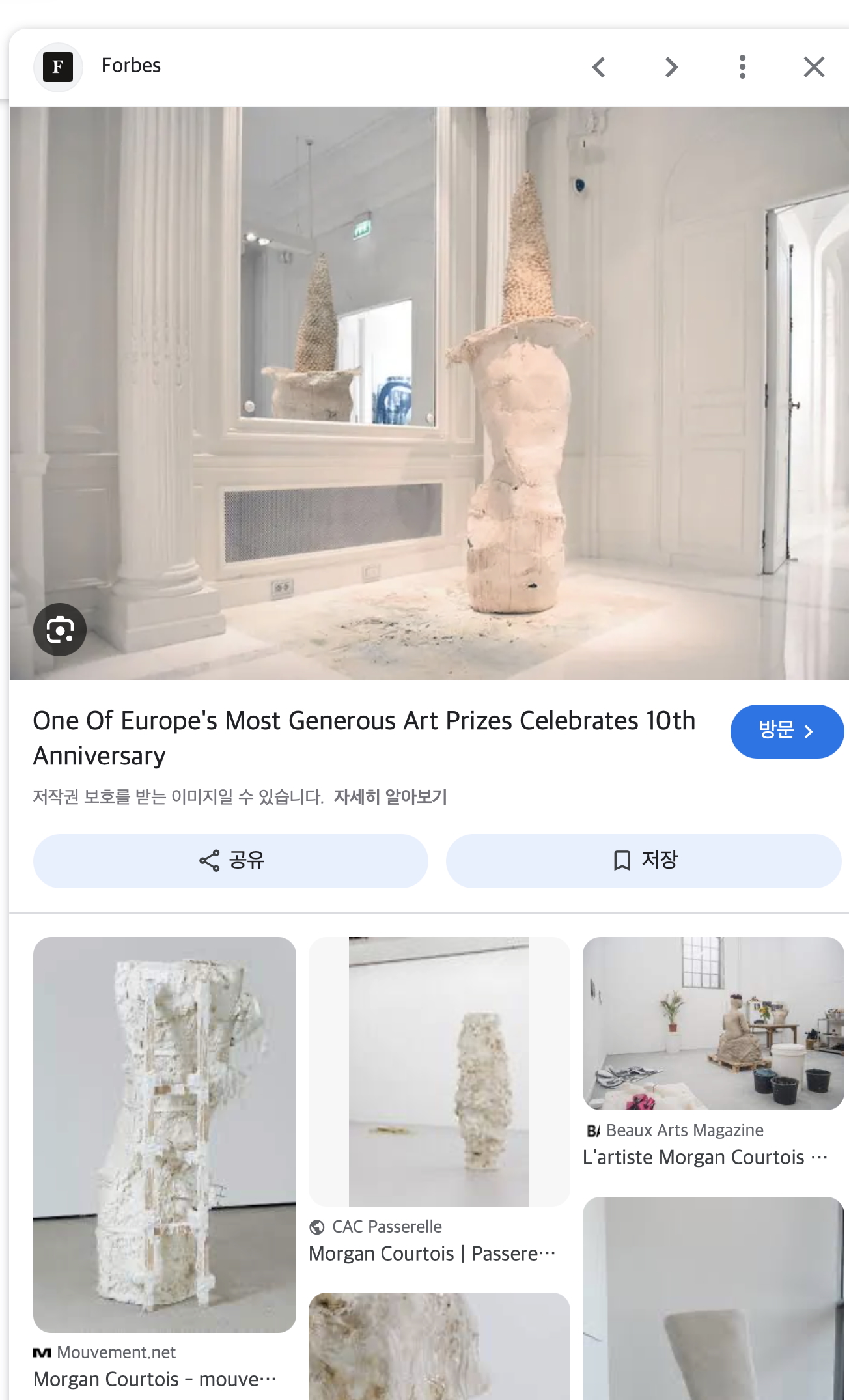Search this image with Lens
The height and width of the screenshot is (1400, 849).
coord(60,630)
